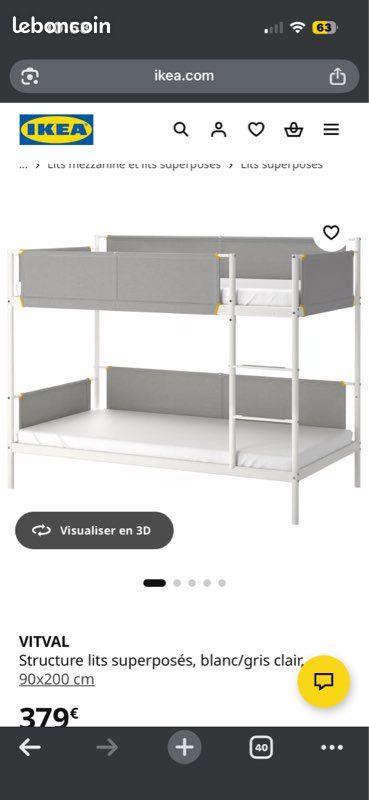Viewport: 369px width, 800px height.
Task: Tap the ikea.com address bar
Action: [x=184, y=76]
